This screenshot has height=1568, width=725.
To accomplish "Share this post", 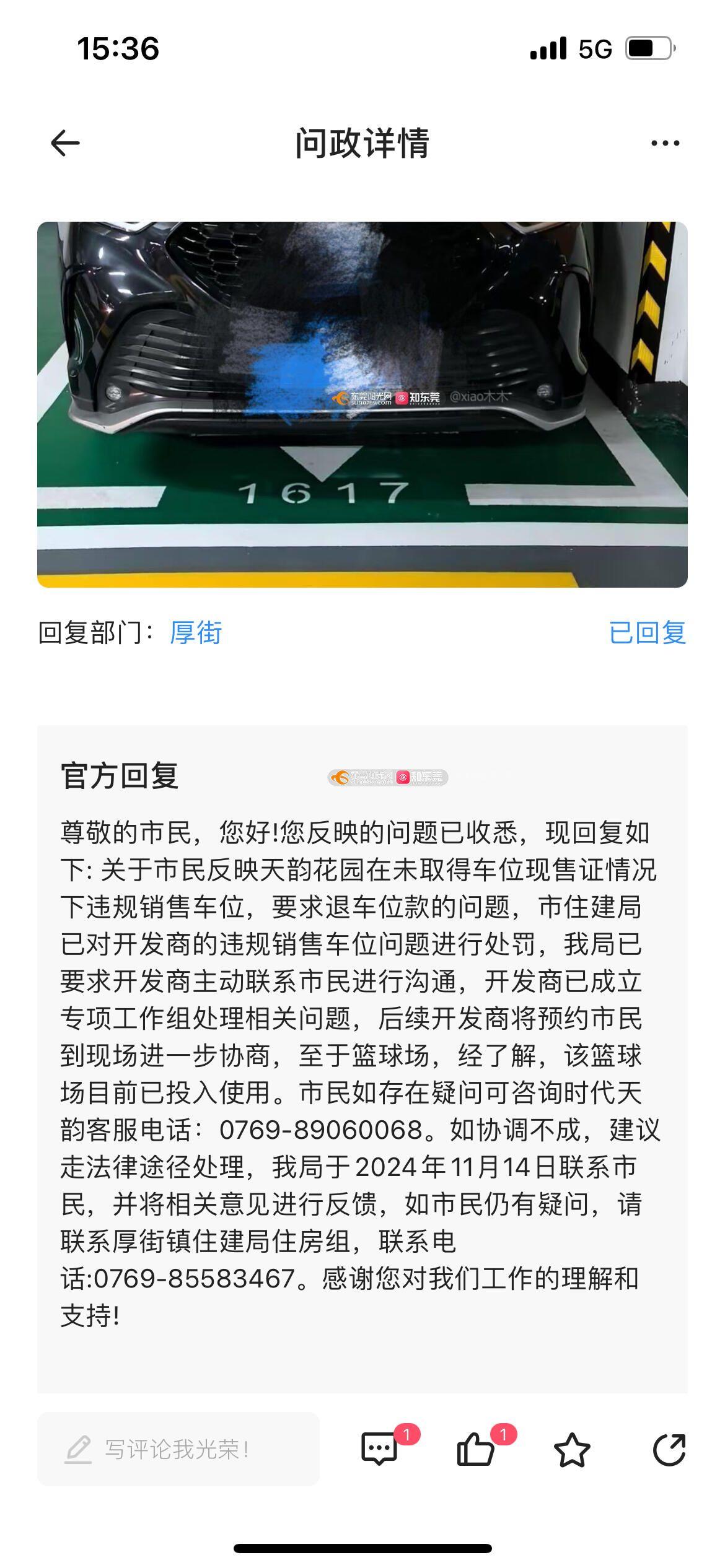I will (669, 1450).
